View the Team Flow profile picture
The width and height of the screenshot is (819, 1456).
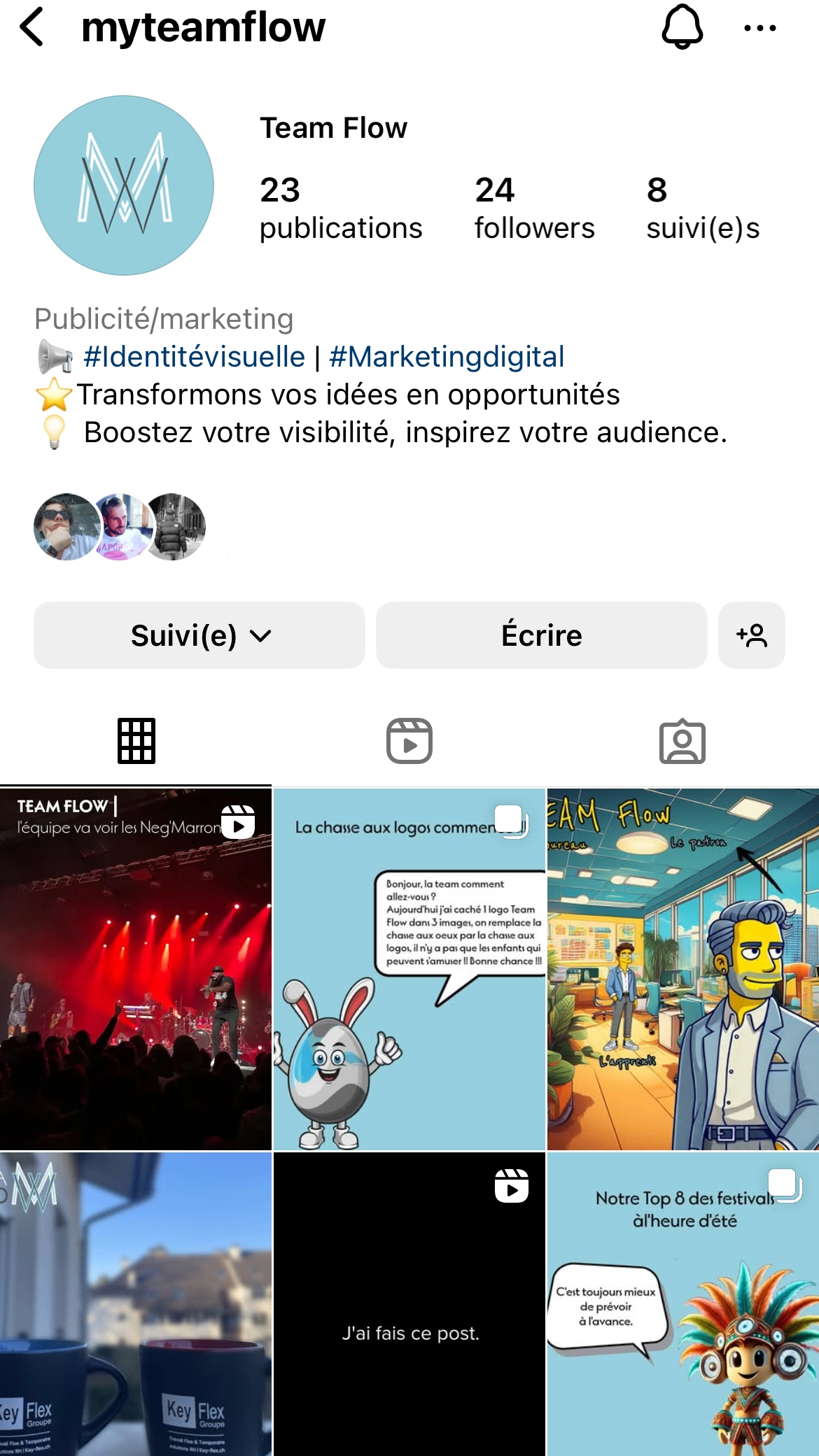coord(124,185)
